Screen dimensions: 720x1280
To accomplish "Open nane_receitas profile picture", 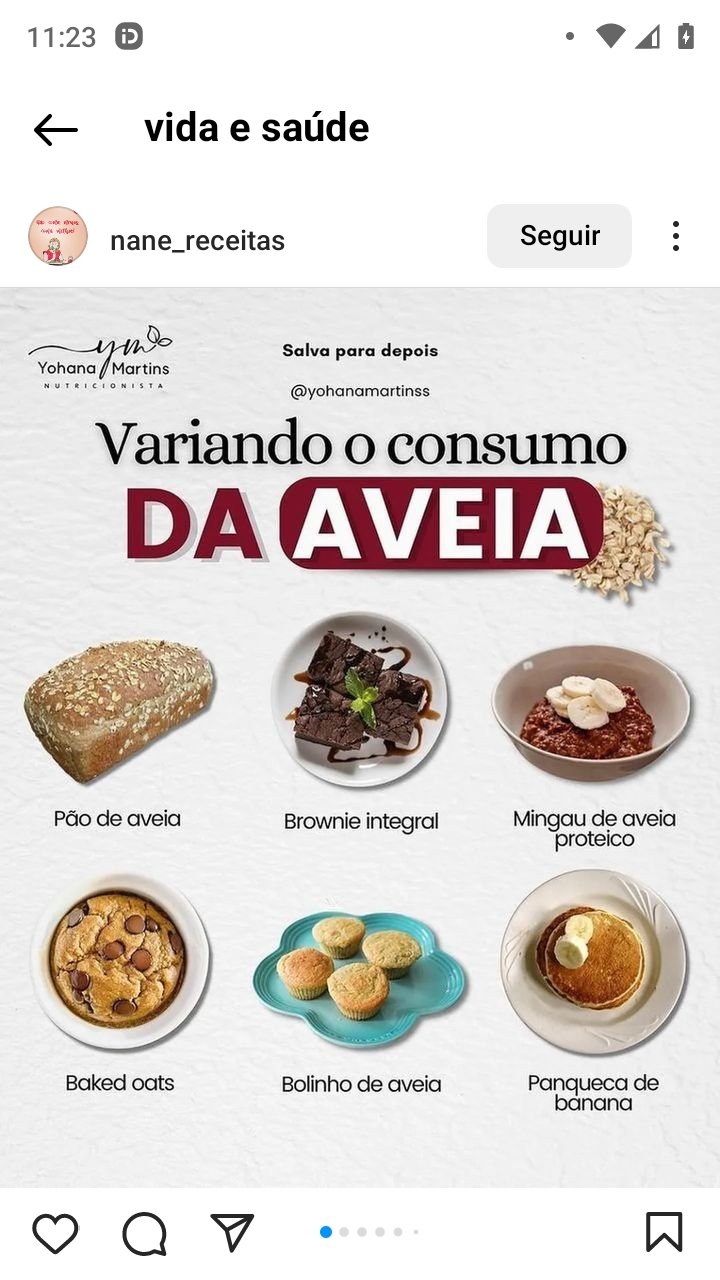I will pos(58,237).
